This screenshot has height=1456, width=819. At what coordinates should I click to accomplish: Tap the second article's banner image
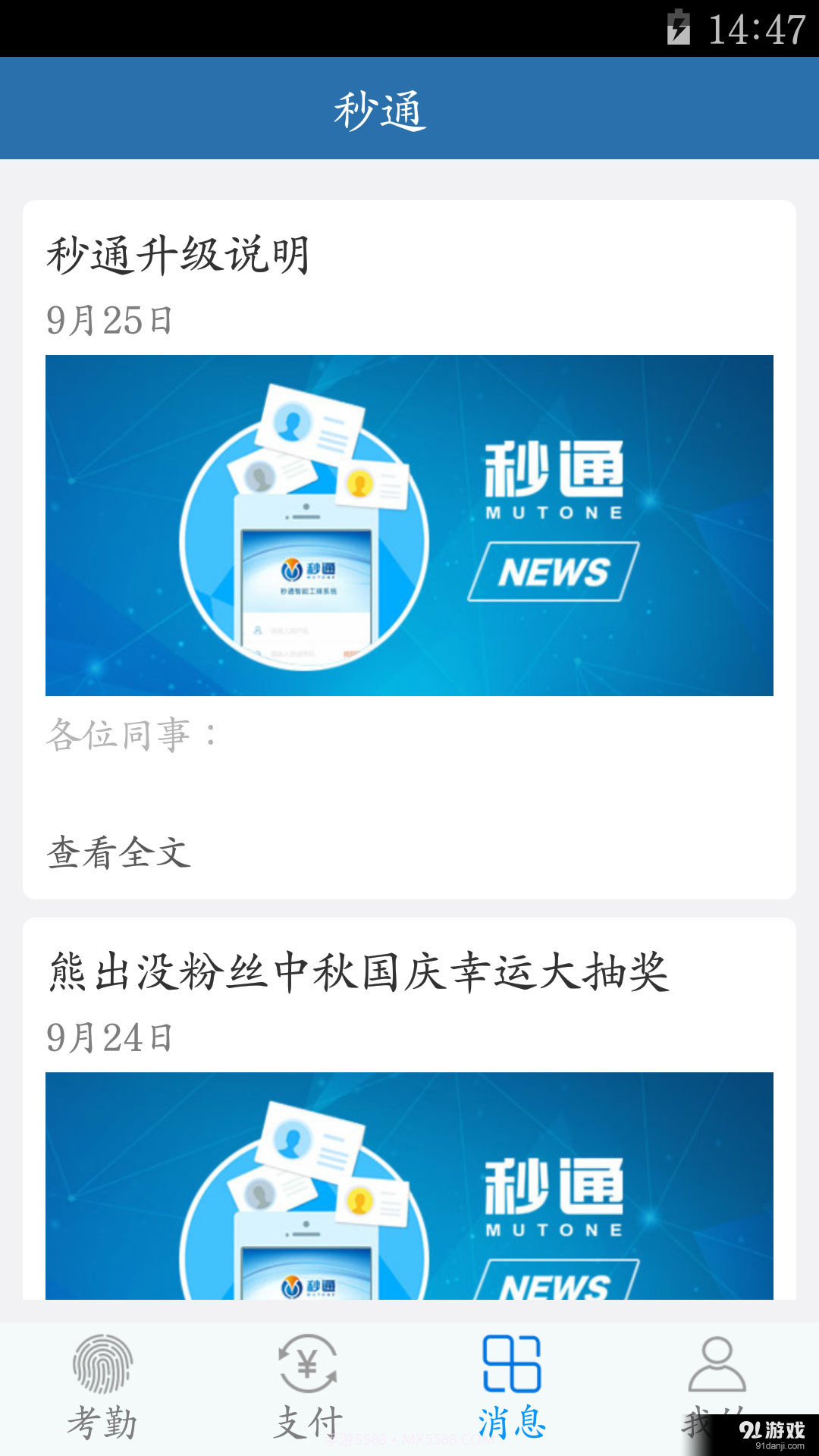click(x=409, y=1191)
